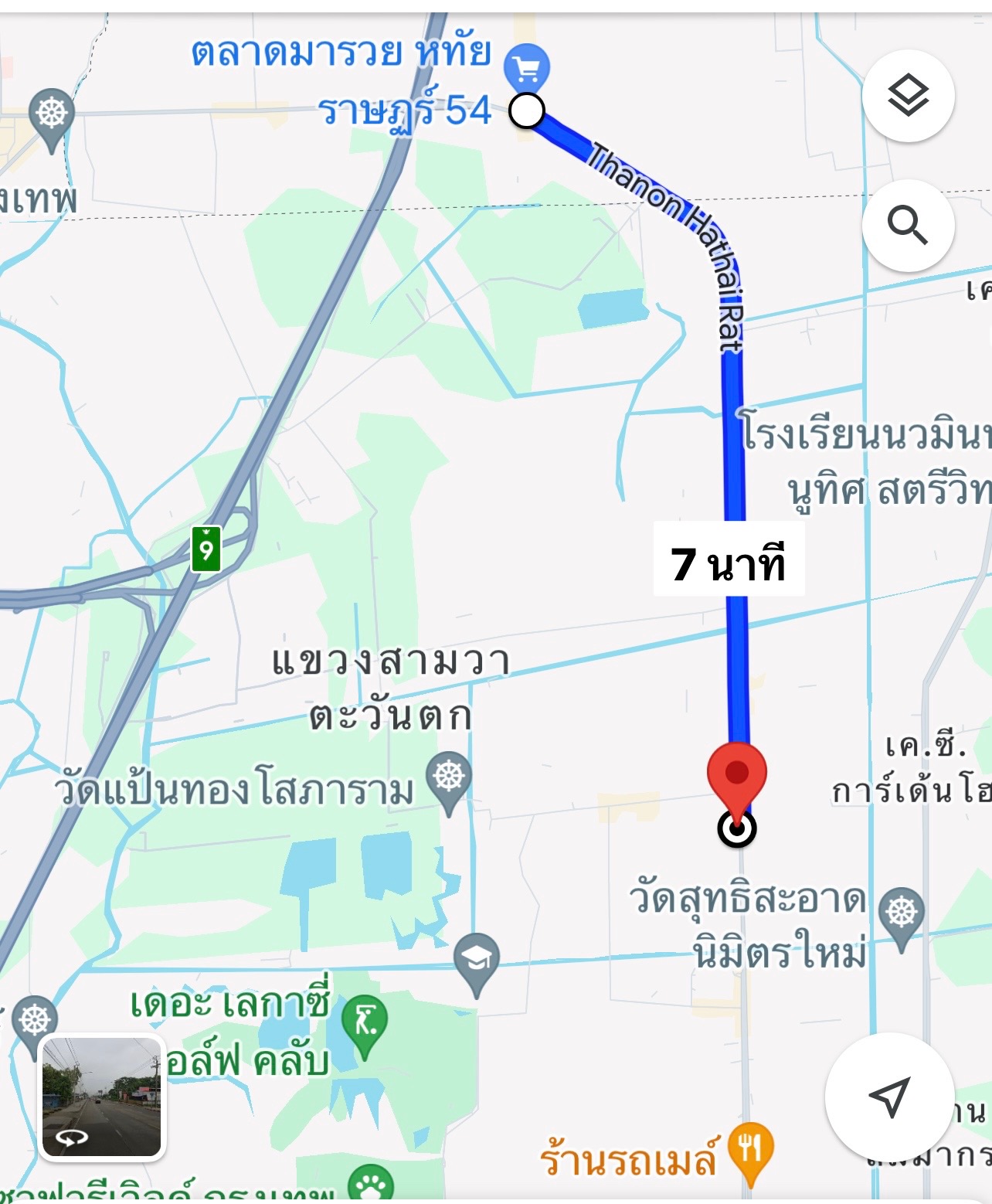The image size is (992, 1204).
Task: Select the ตลาดมารวย หทัยราษฎร์ 54 shopping pin
Action: pos(527,67)
